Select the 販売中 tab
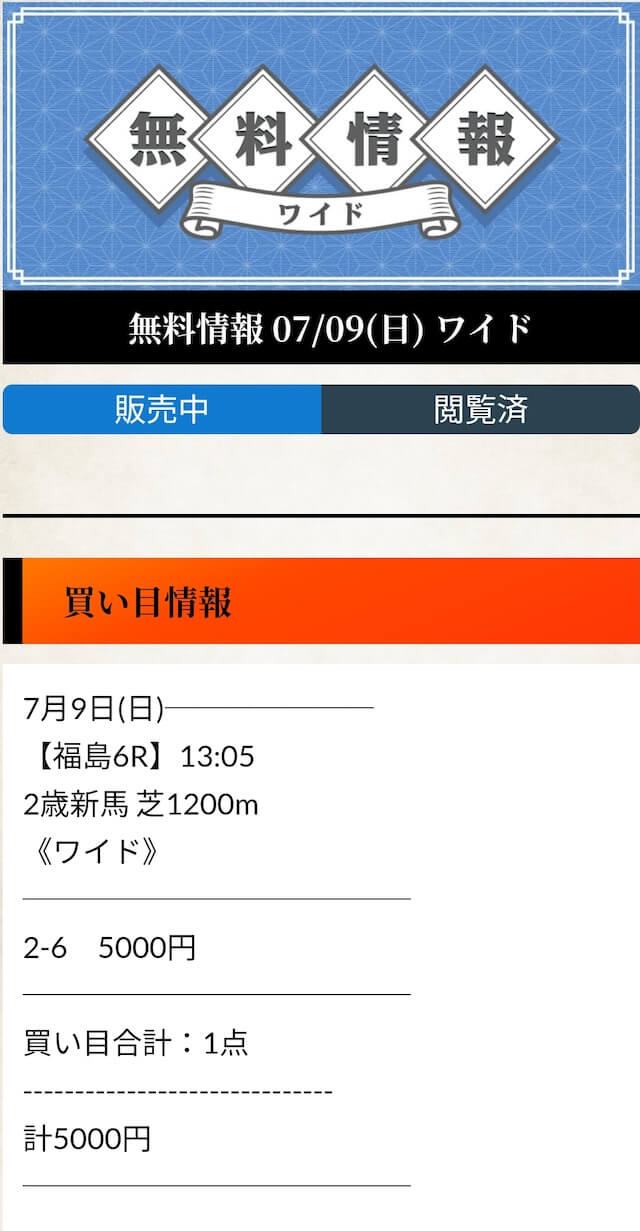Viewport: 640px width, 1231px height. [x=162, y=409]
